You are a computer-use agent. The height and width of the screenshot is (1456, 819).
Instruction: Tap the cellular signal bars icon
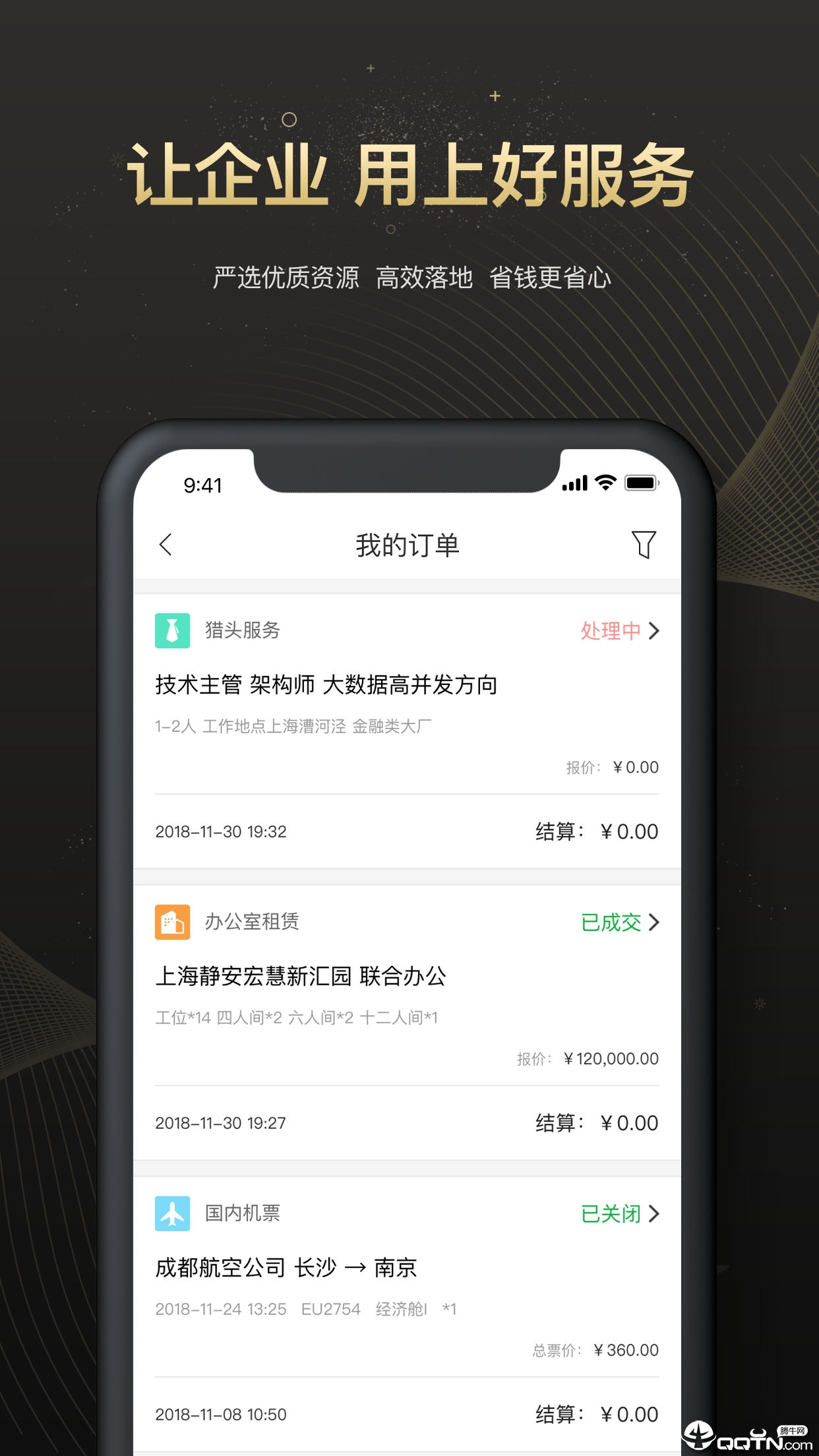(573, 483)
